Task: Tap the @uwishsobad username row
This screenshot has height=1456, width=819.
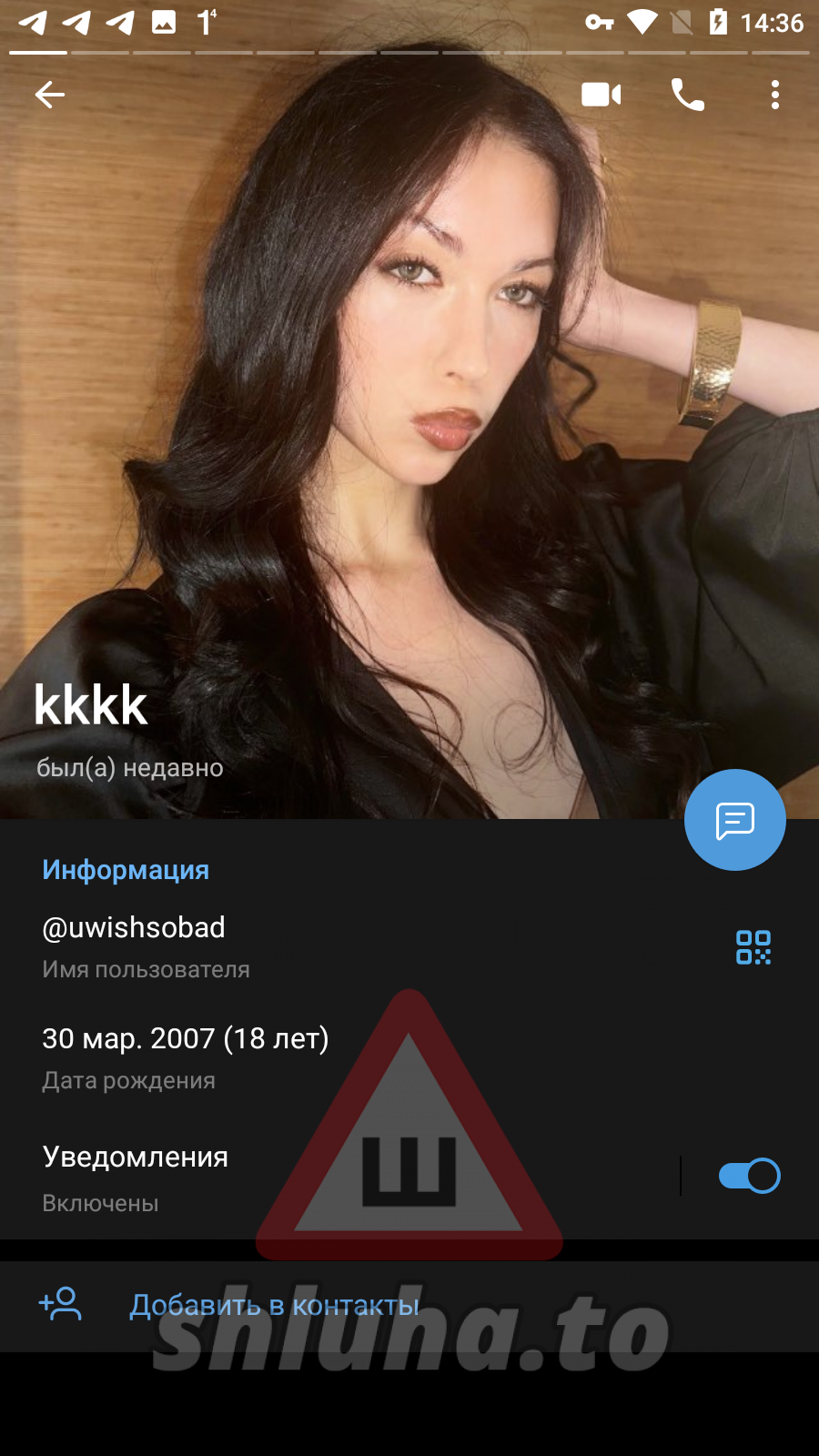Action: (273, 945)
